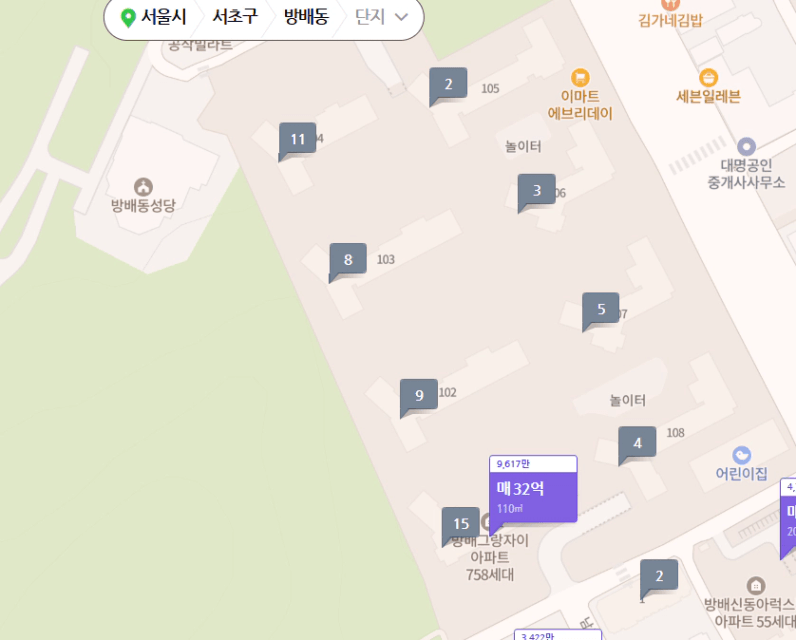Open the marker showing 15 listings

pyautogui.click(x=461, y=523)
